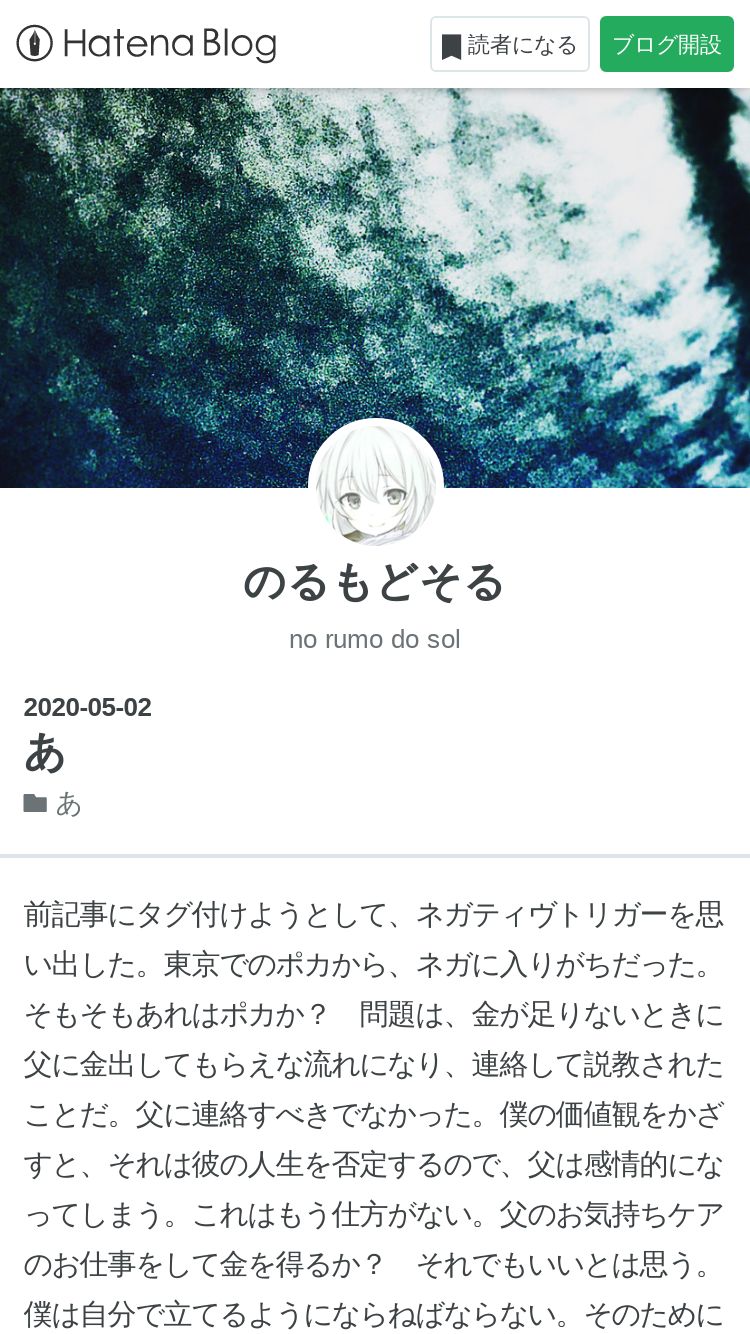Screen dimensions: 750x1334
Task: Open the blog title のるもどそる
Action: (x=374, y=583)
